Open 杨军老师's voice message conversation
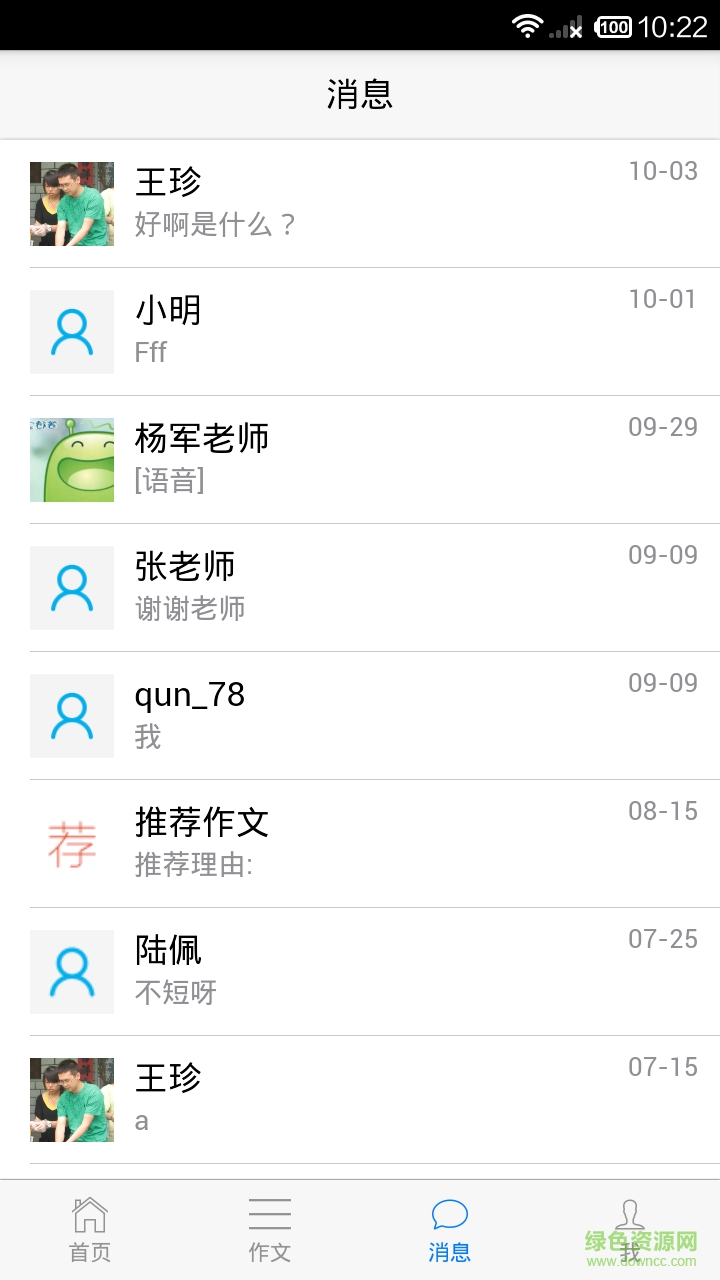This screenshot has height=1280, width=720. point(360,460)
